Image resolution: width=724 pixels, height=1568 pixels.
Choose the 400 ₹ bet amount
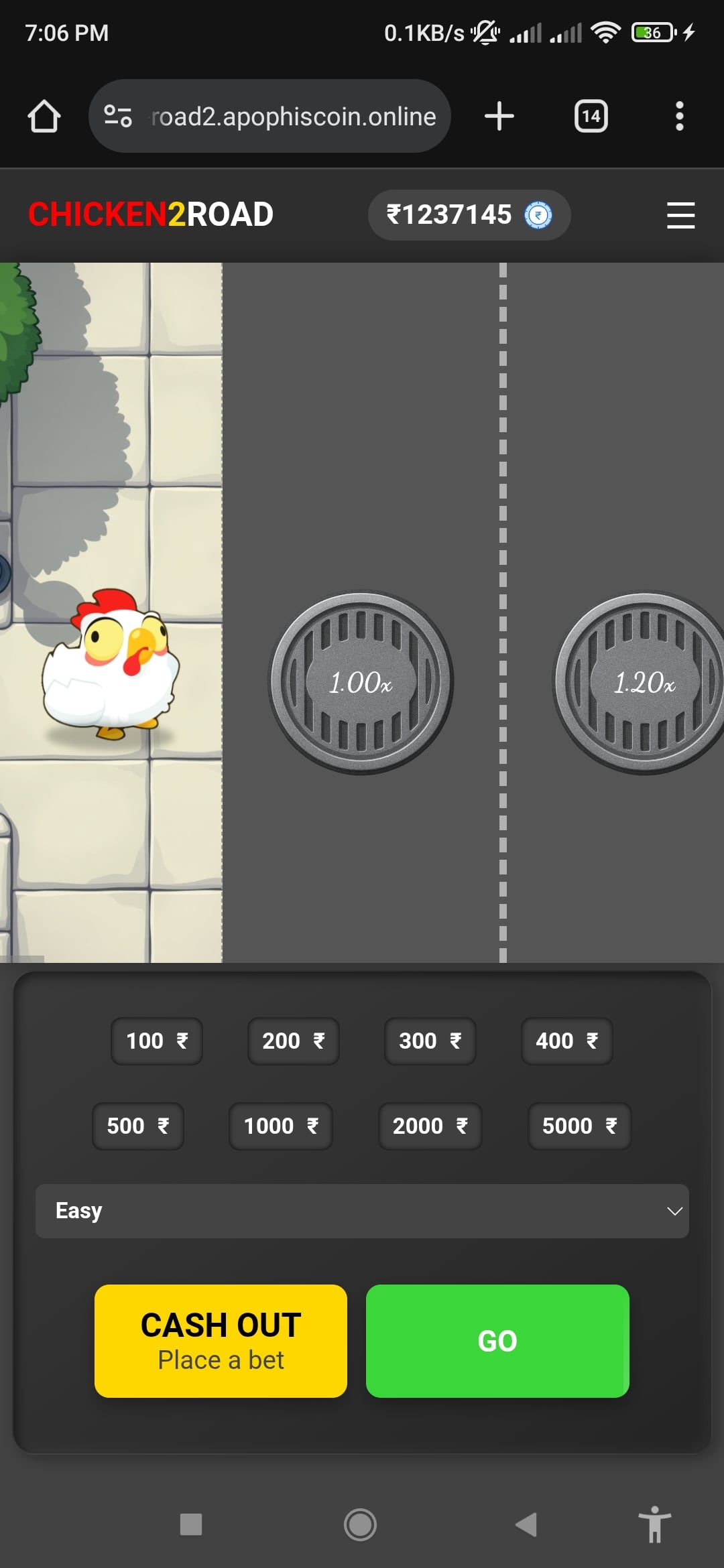566,1041
